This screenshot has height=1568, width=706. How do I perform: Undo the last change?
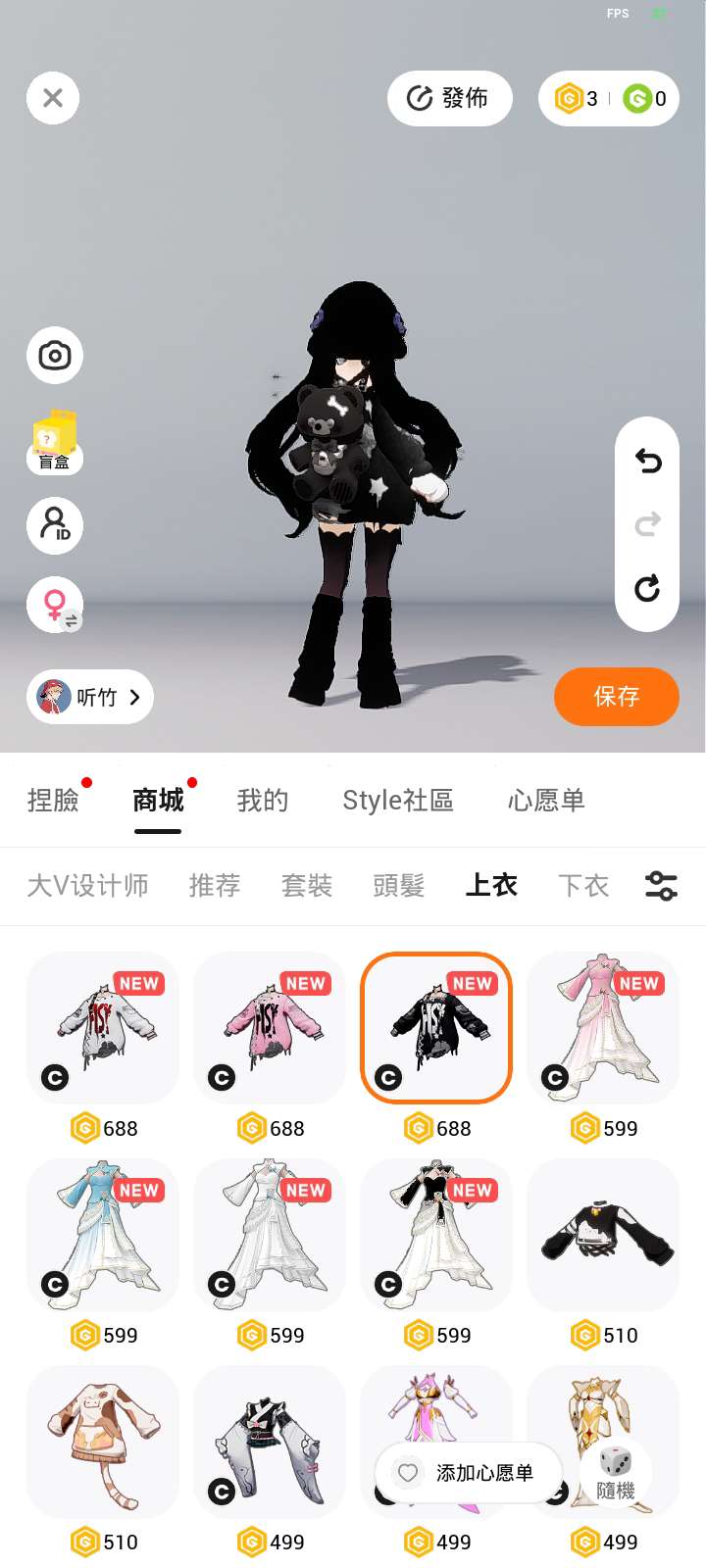pos(647,461)
